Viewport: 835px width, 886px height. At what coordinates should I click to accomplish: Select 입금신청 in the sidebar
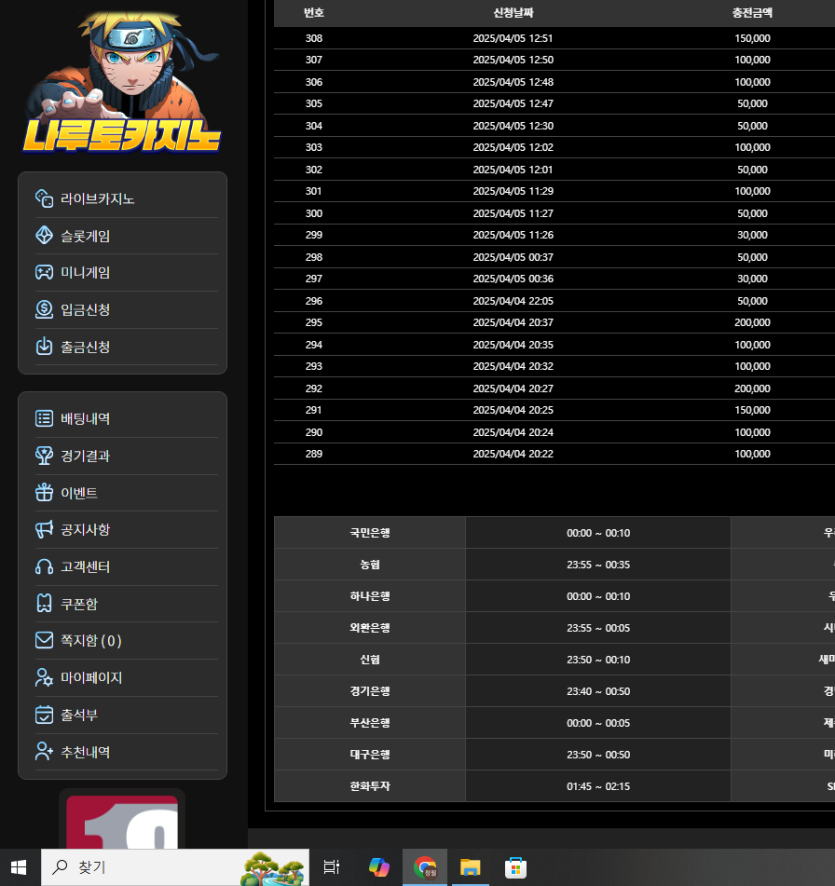tap(85, 310)
